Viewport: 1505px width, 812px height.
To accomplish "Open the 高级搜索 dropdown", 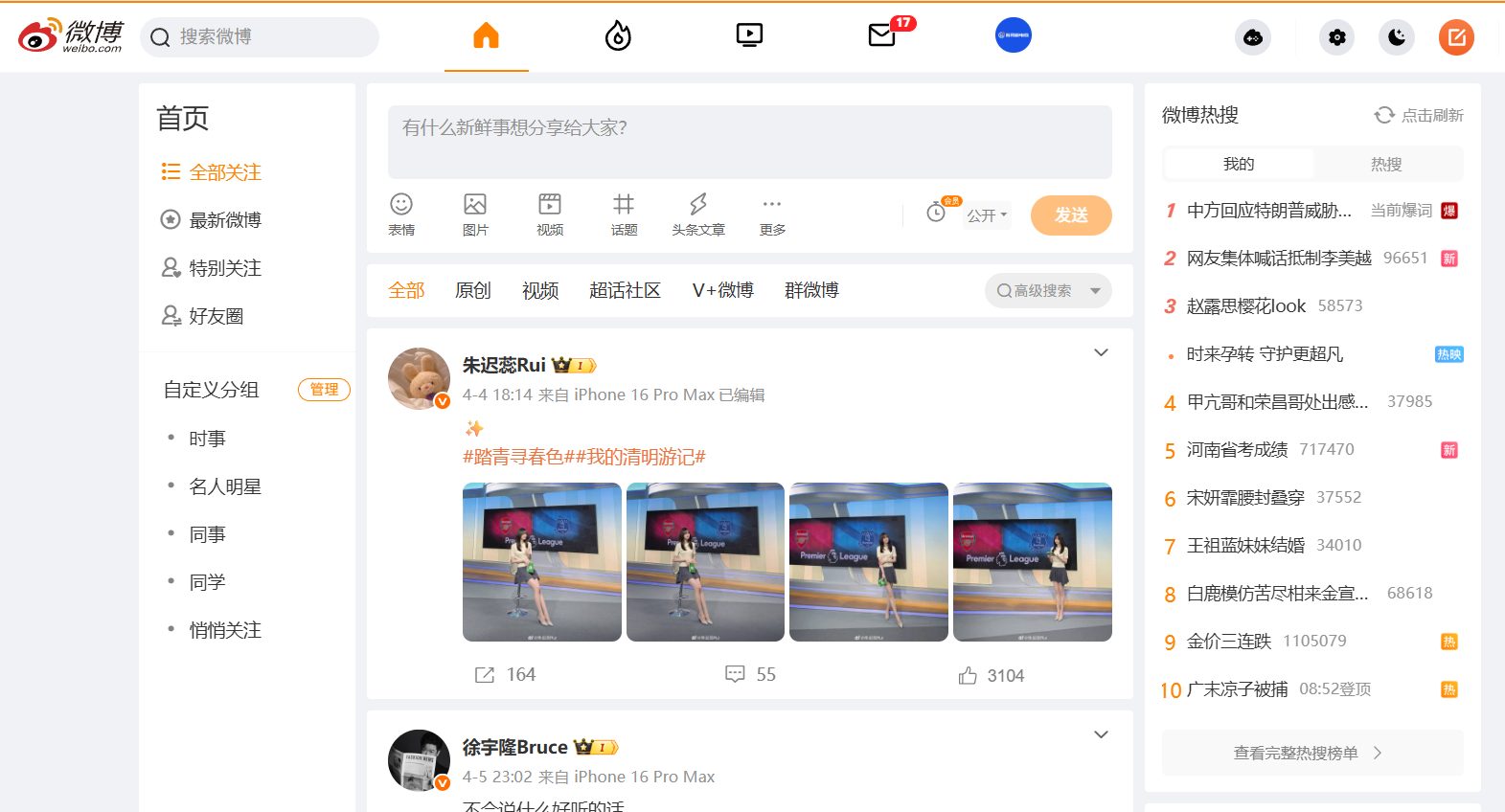I will click(x=1047, y=291).
